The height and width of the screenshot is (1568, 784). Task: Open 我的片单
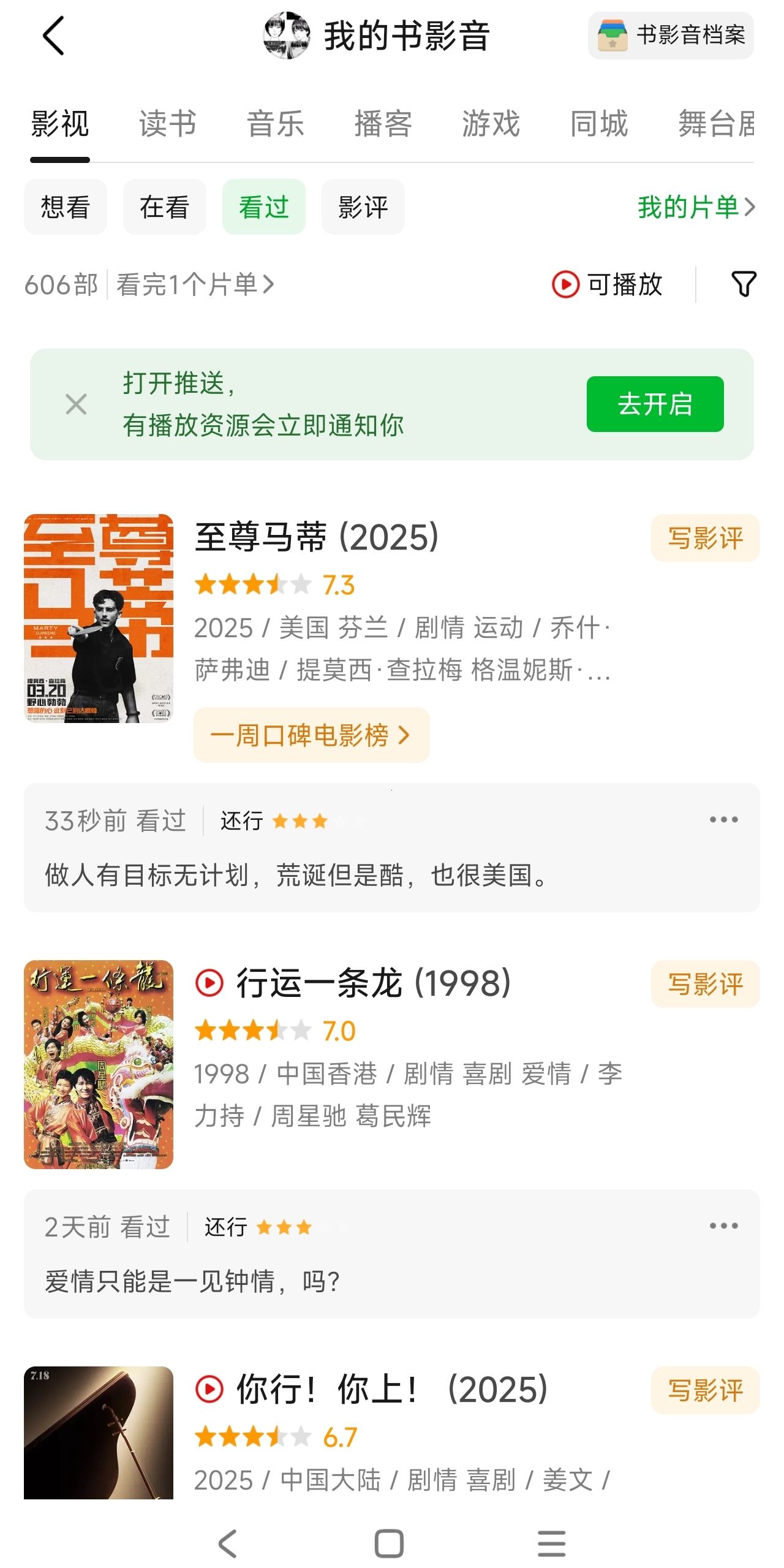pos(696,207)
